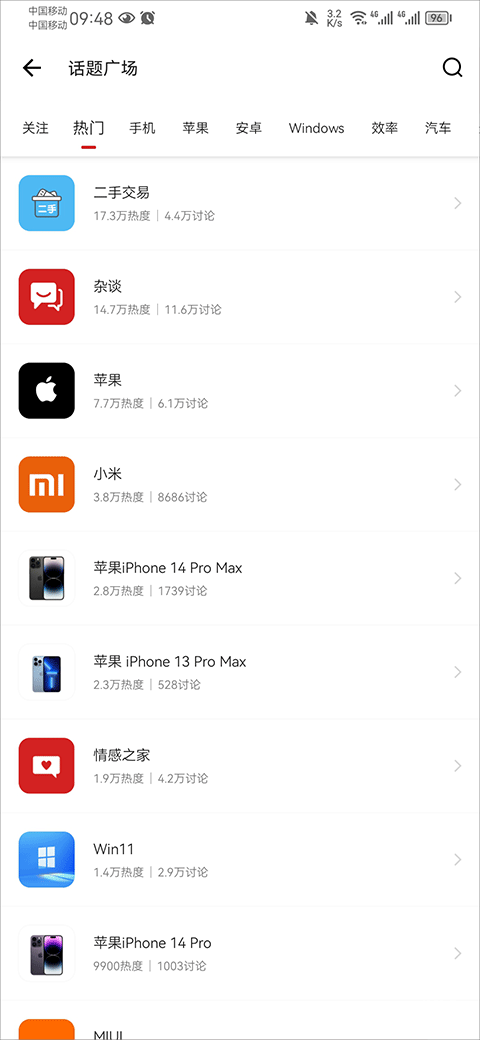Open the 苹果iPhone 14 Pro Max topic
Screen dimensions: 480x1040
point(240,578)
